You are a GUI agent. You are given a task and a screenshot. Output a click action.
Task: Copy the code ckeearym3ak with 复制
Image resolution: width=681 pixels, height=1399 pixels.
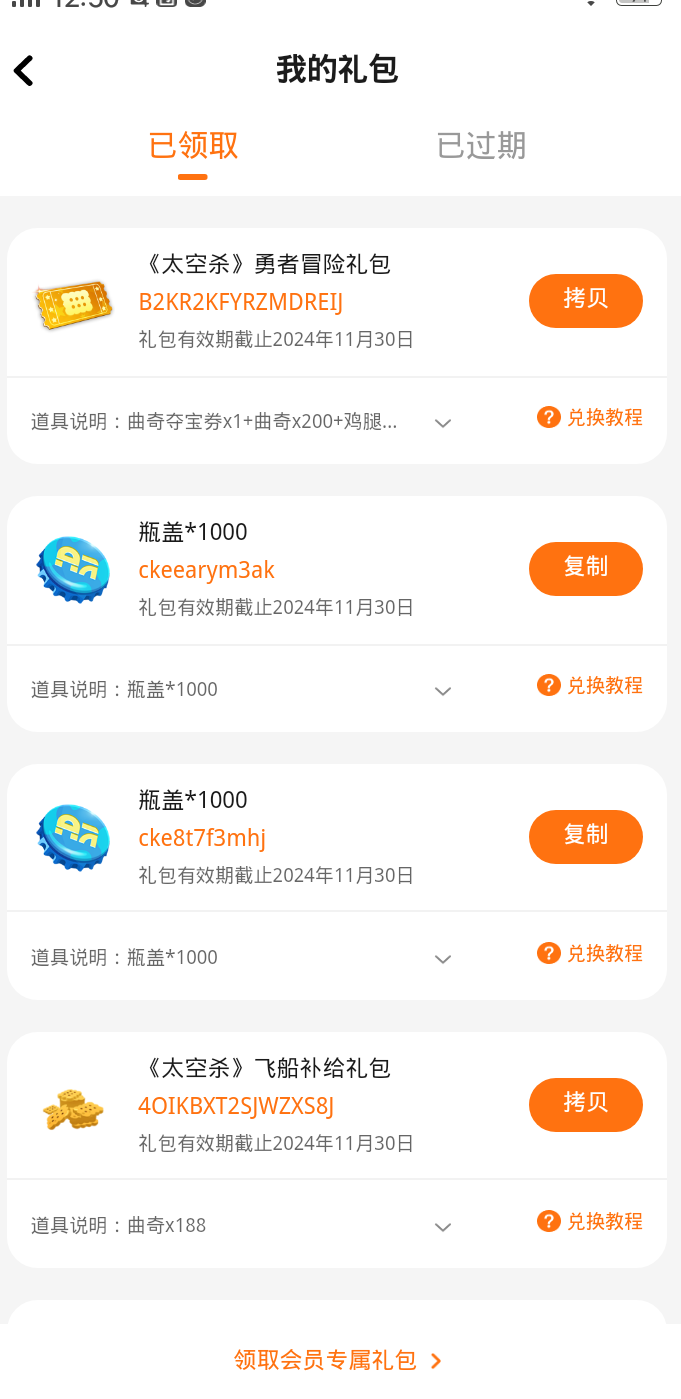click(585, 568)
